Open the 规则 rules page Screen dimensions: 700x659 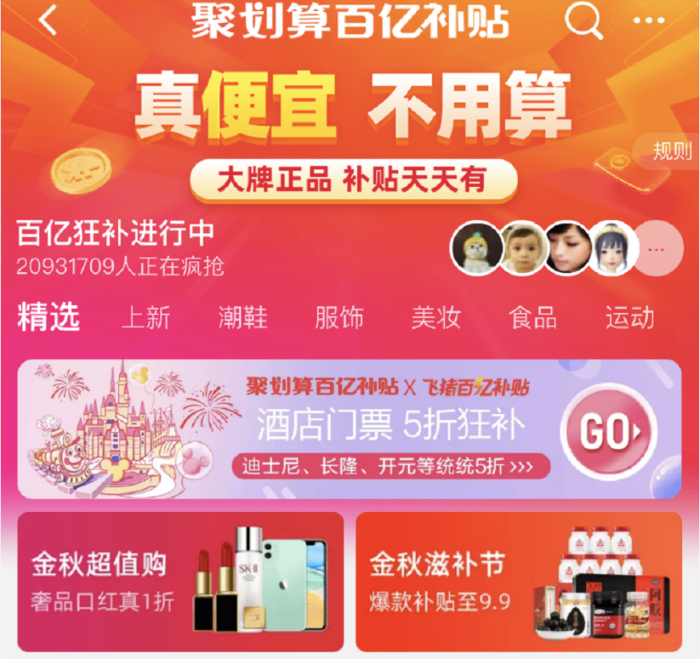[671, 151]
